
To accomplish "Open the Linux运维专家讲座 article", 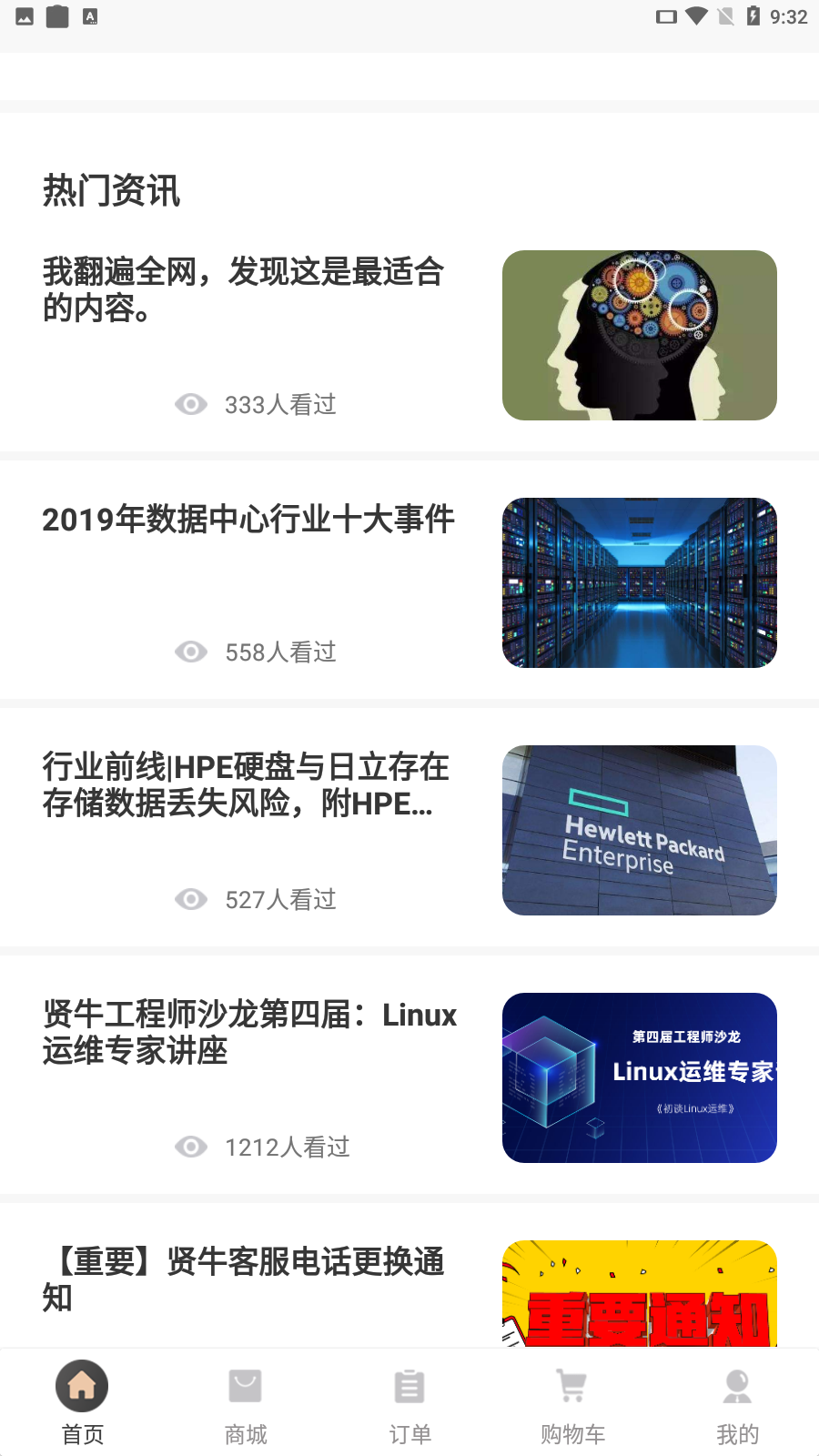I will pyautogui.click(x=249, y=1034).
